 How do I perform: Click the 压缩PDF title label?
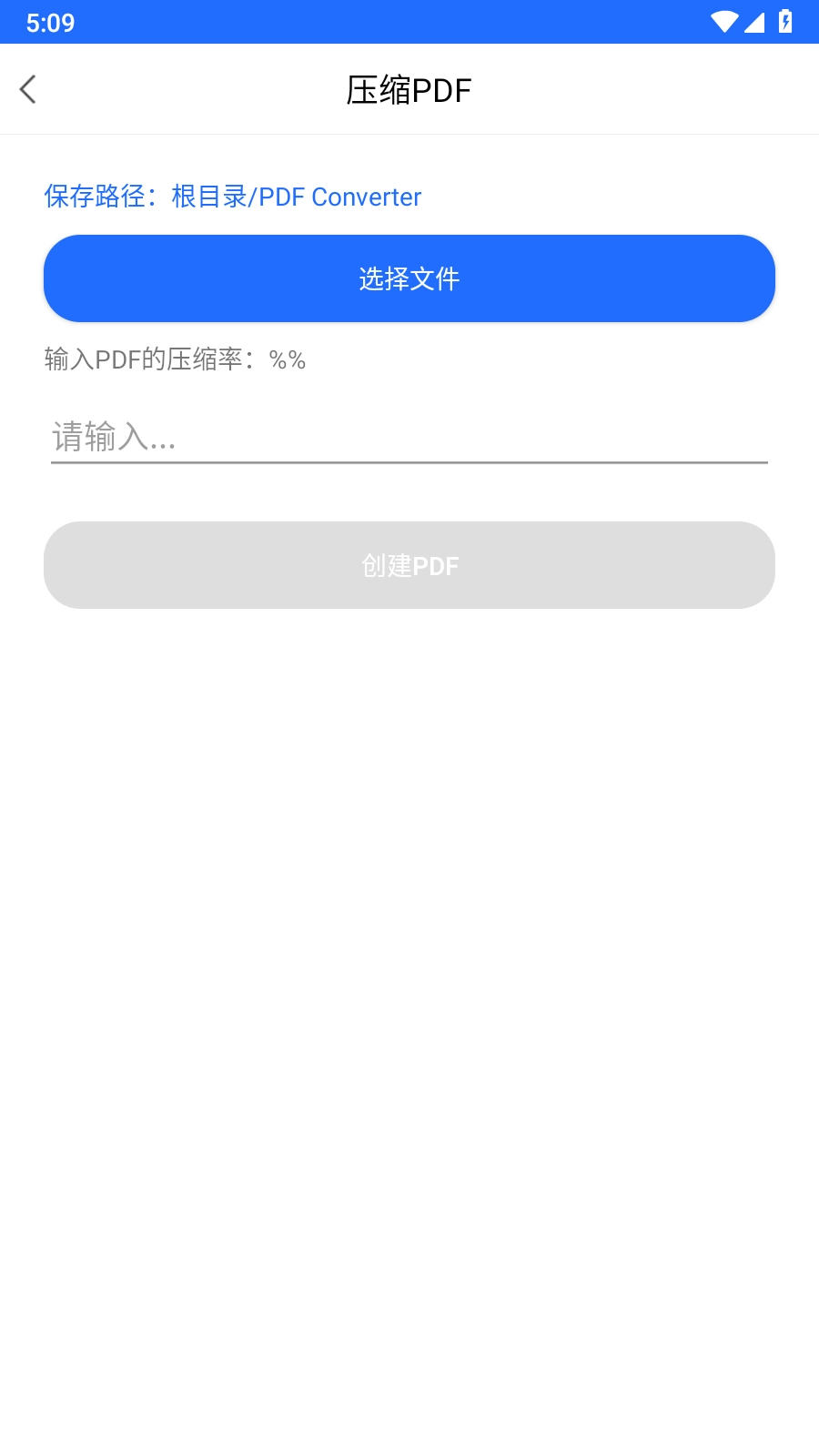409,89
